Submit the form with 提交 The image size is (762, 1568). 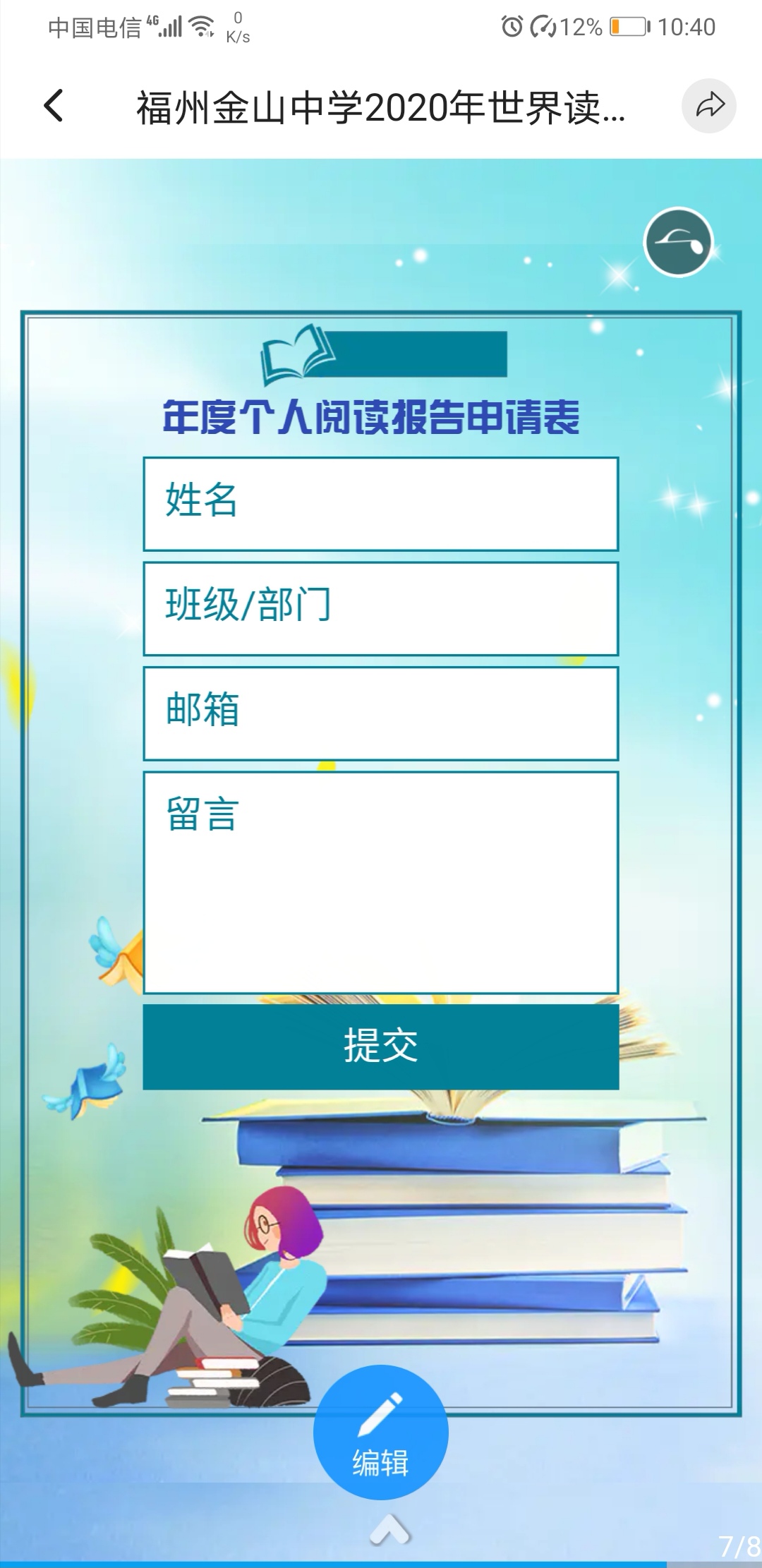(x=380, y=1047)
